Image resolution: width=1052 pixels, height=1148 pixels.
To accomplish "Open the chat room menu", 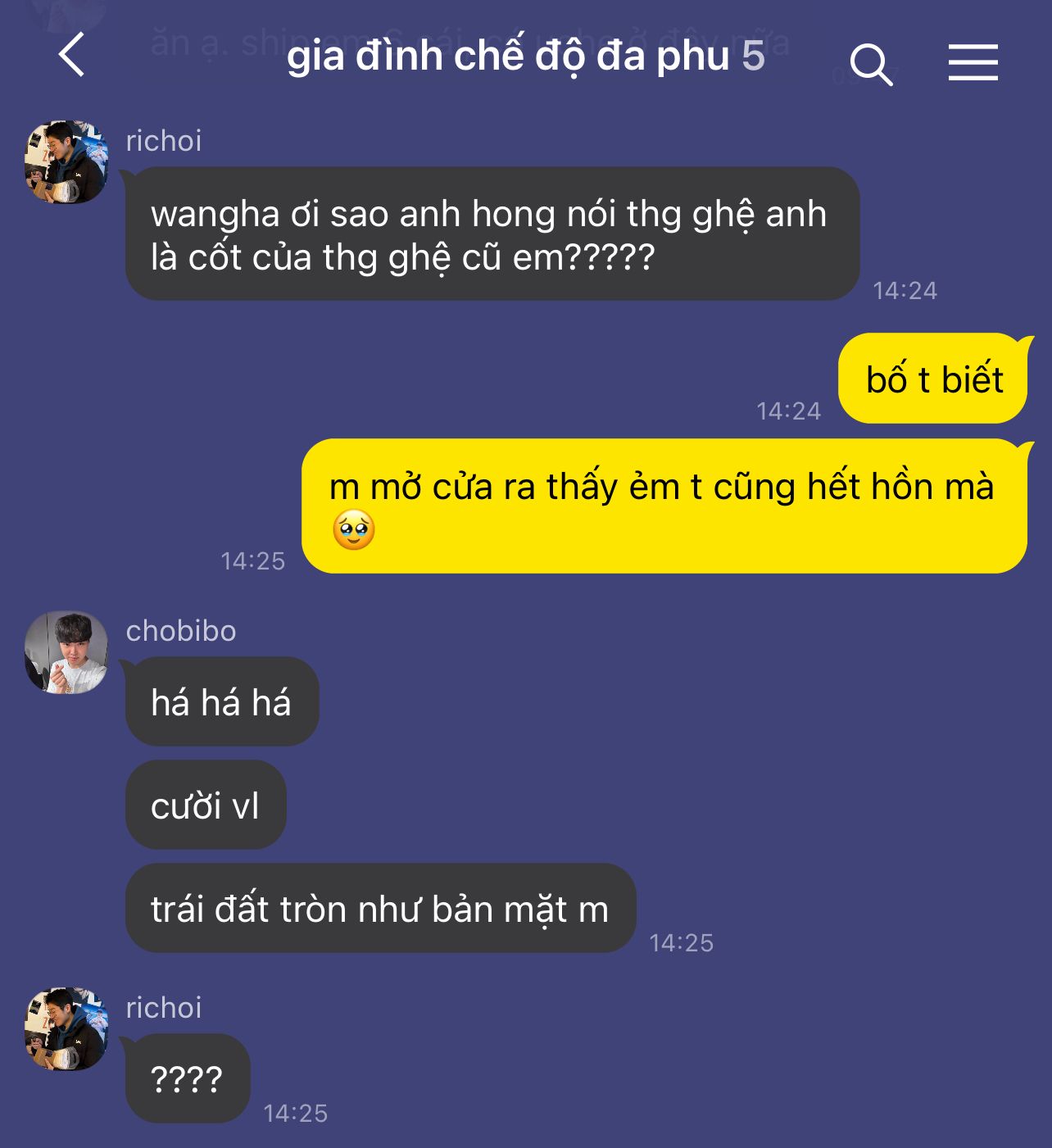I will pyautogui.click(x=973, y=62).
